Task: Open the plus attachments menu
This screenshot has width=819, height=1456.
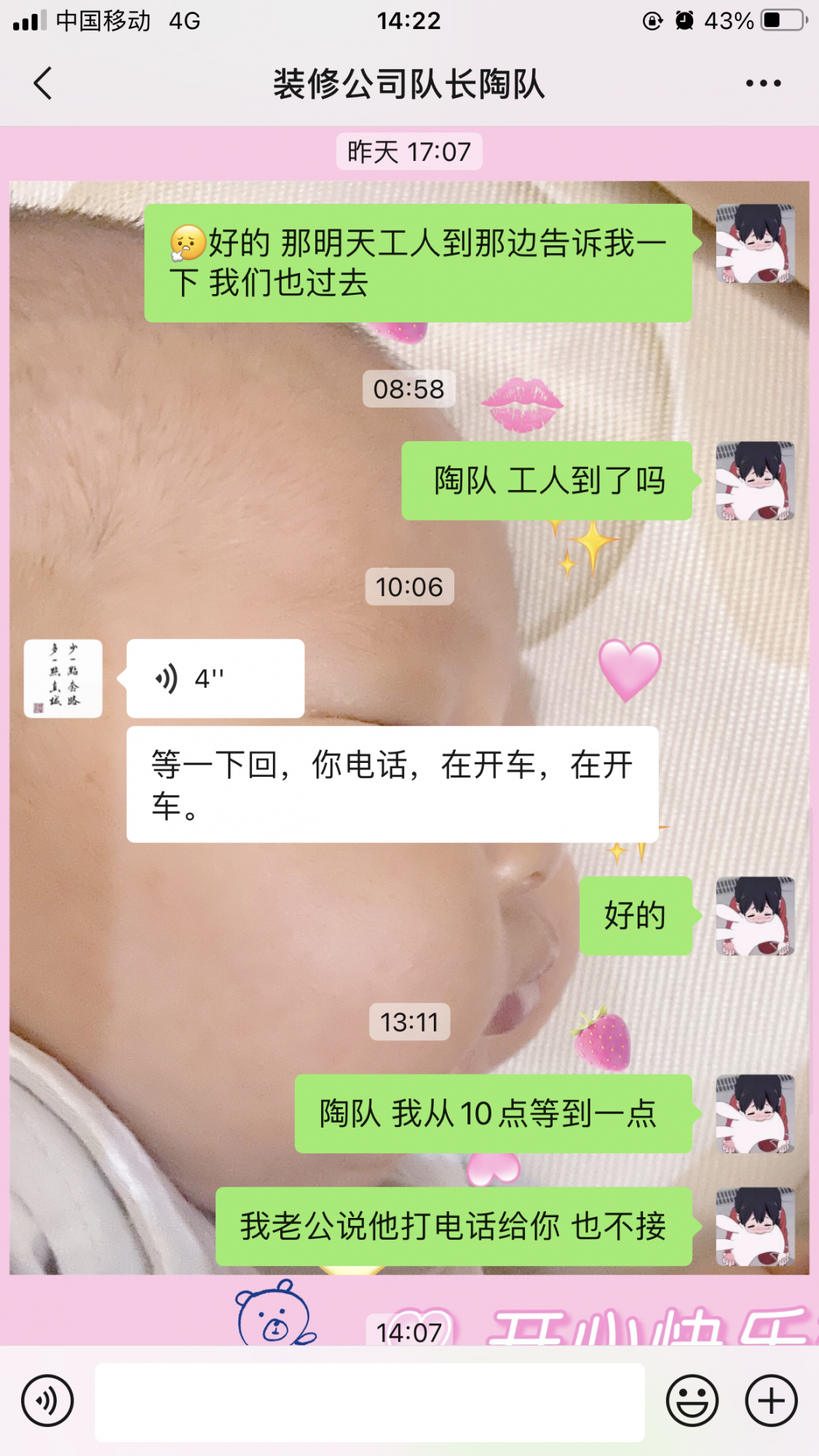Action: 771,1401
